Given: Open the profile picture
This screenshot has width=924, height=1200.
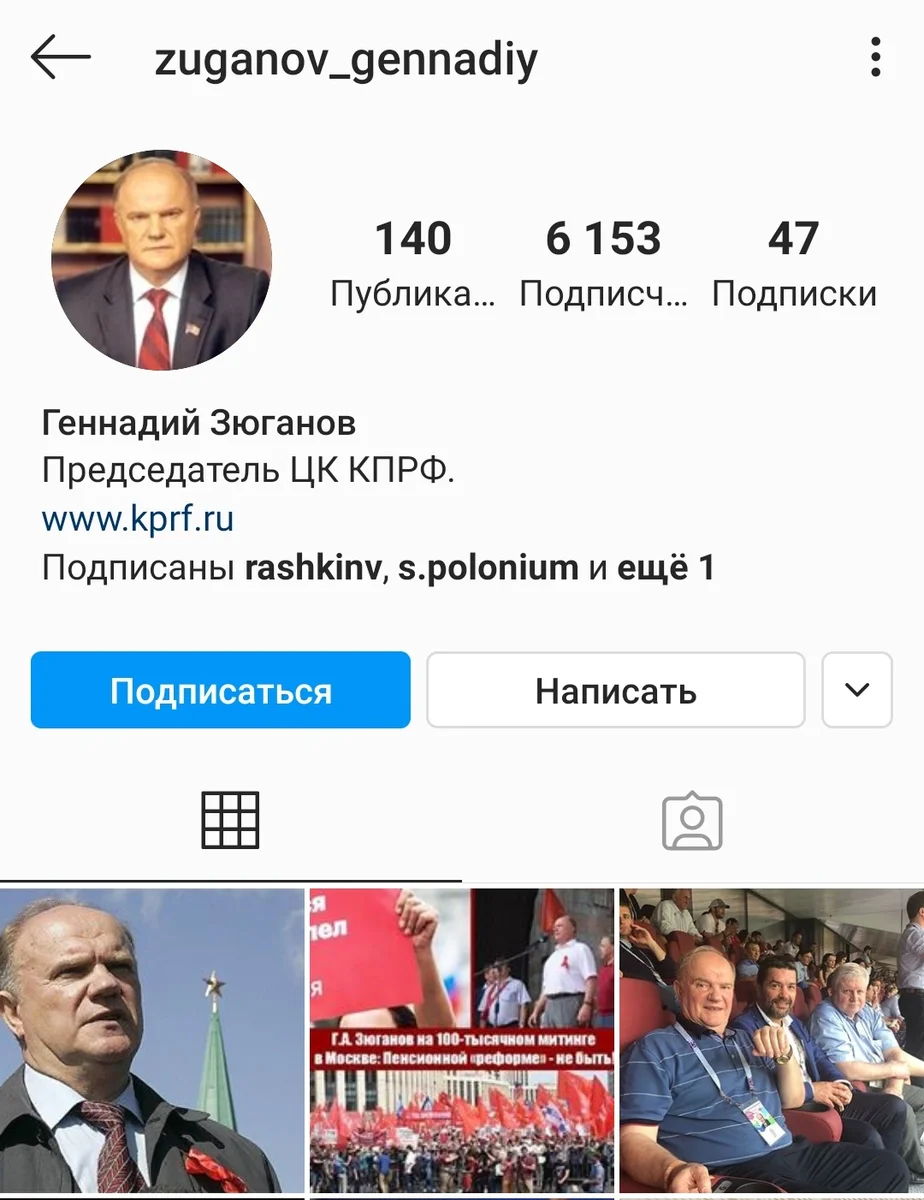Looking at the screenshot, I should click(x=161, y=260).
